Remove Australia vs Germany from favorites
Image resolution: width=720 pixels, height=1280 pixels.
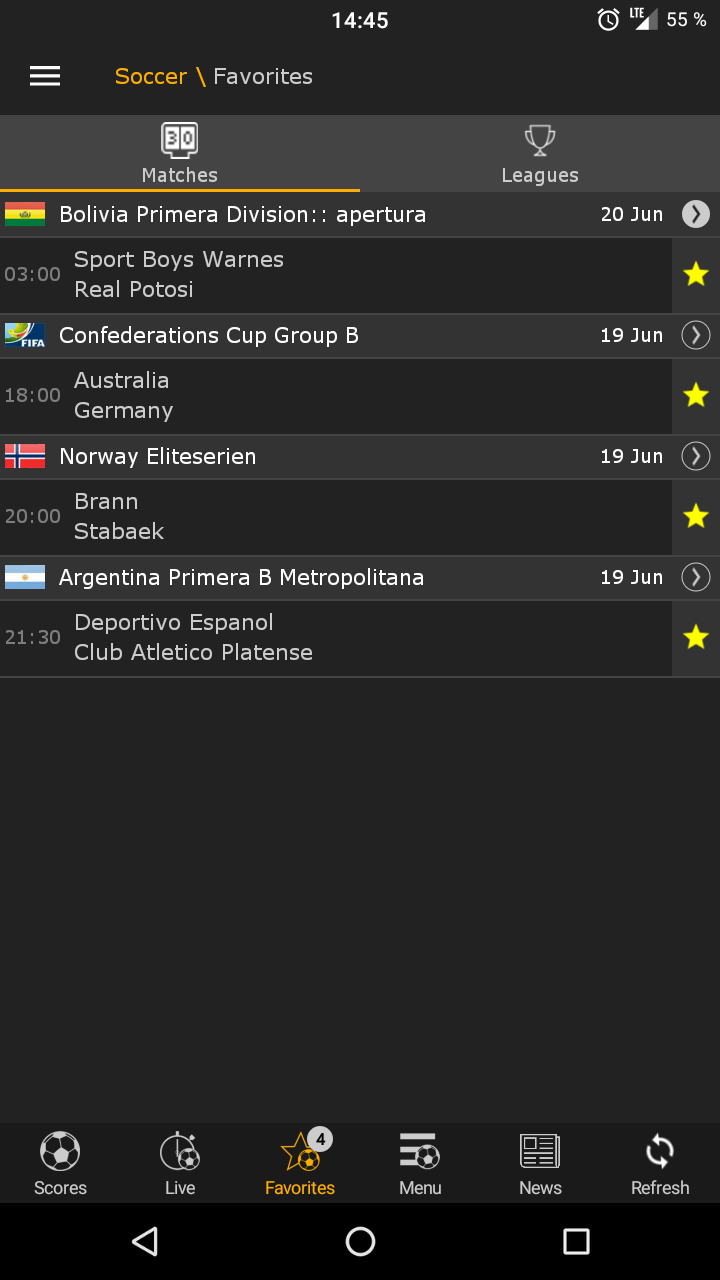pos(696,395)
